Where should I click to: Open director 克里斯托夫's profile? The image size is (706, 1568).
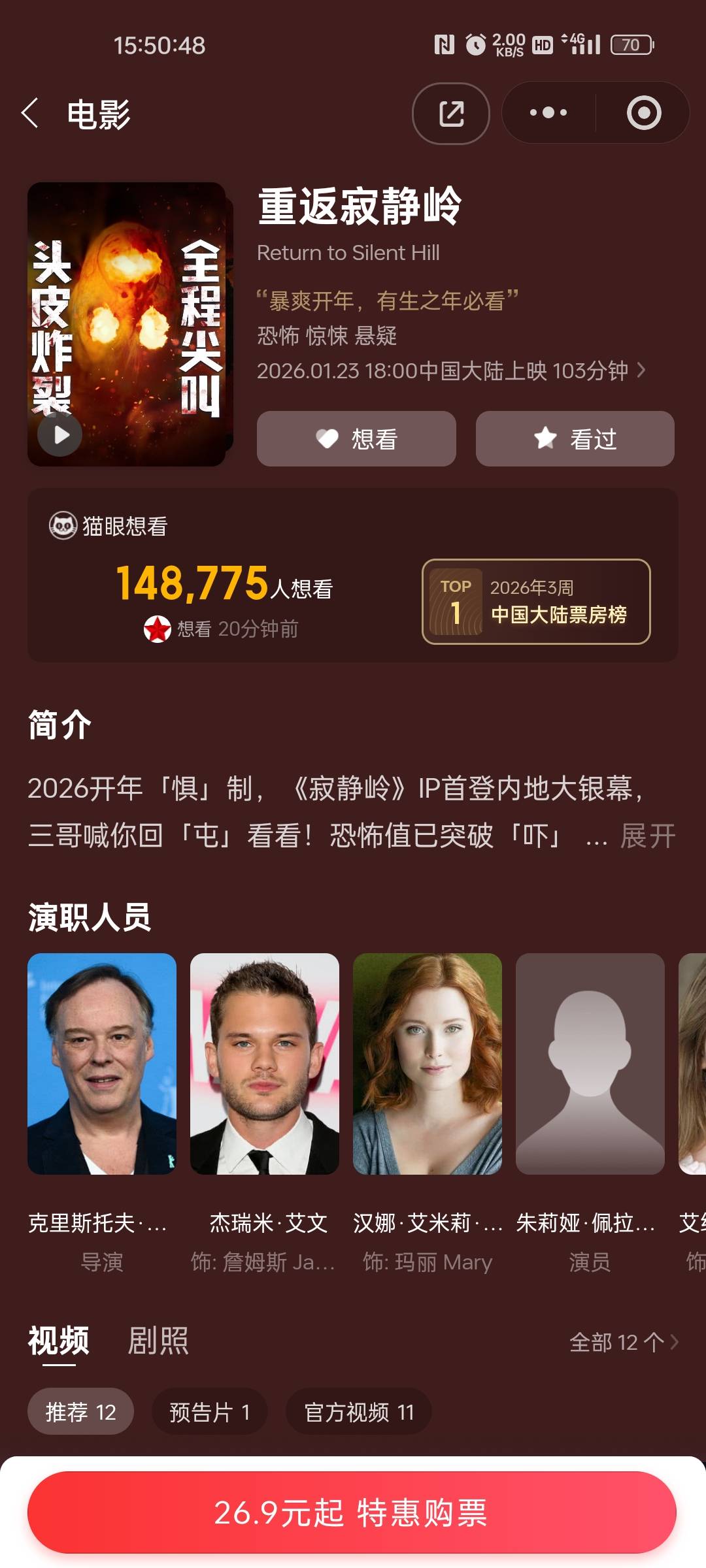102,1064
